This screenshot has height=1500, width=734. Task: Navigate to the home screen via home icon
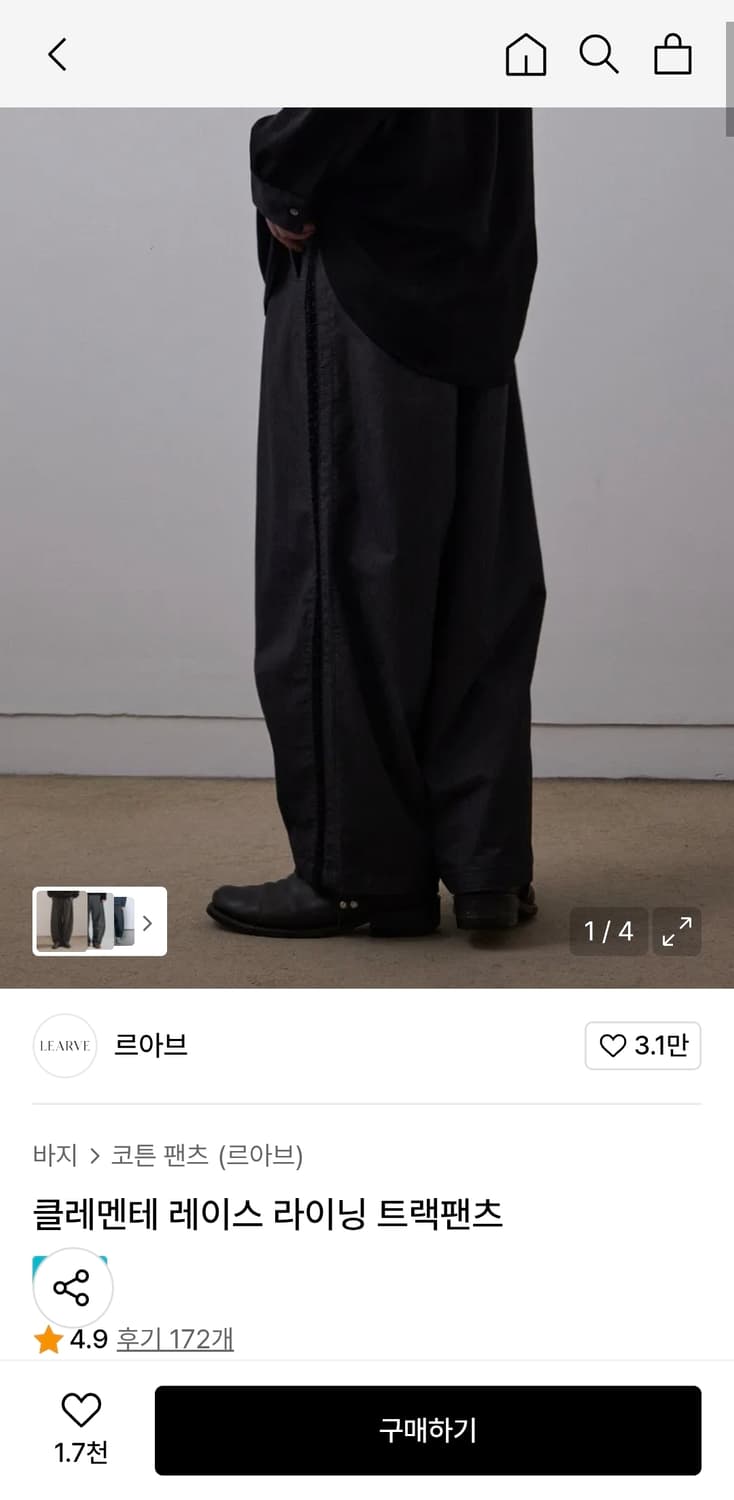(526, 55)
